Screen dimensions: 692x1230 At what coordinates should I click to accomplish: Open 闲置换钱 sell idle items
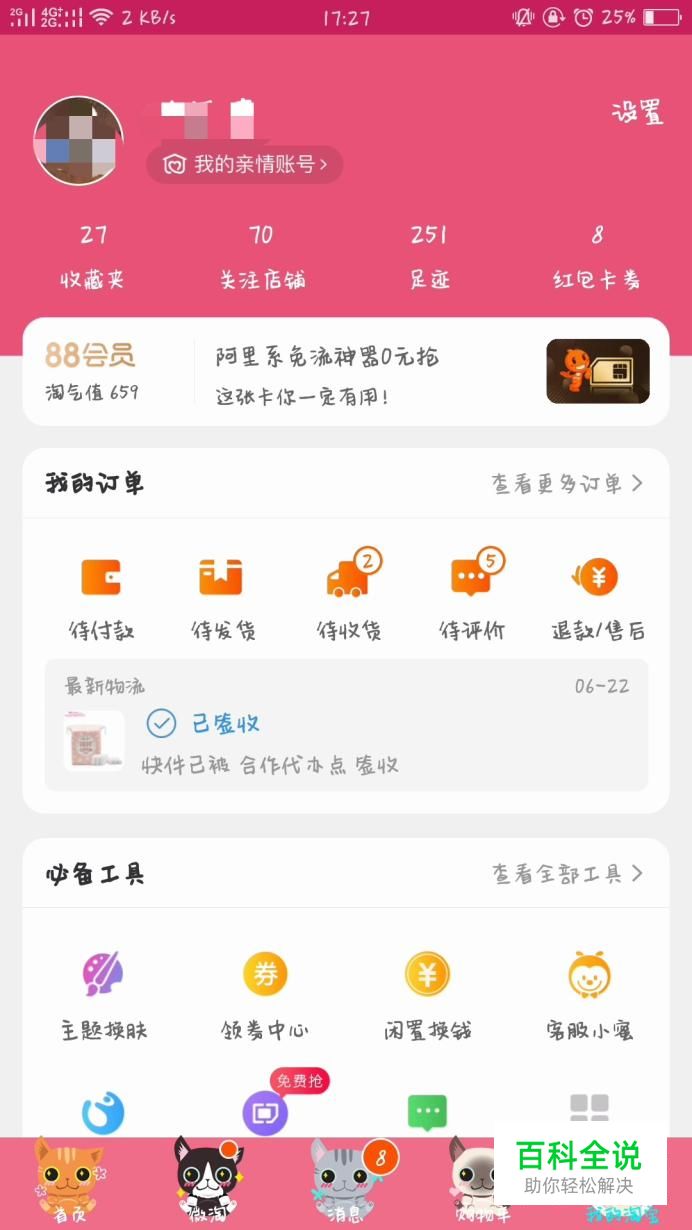[427, 993]
